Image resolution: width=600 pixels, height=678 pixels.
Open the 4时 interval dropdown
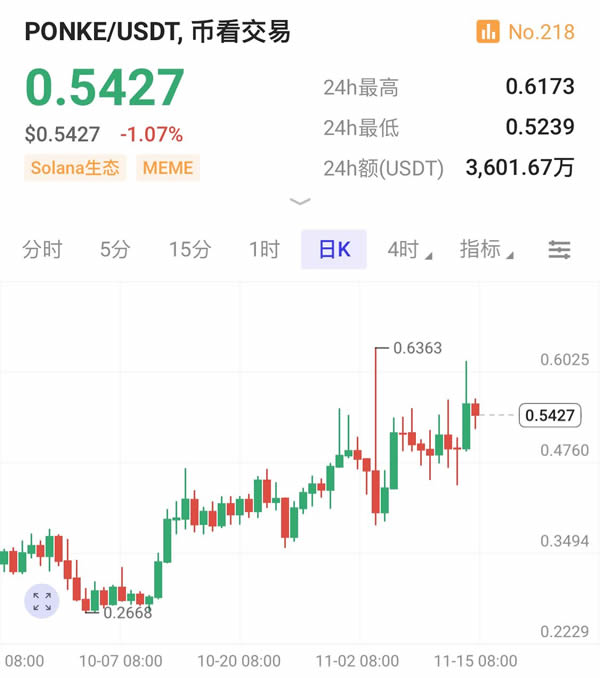point(407,250)
